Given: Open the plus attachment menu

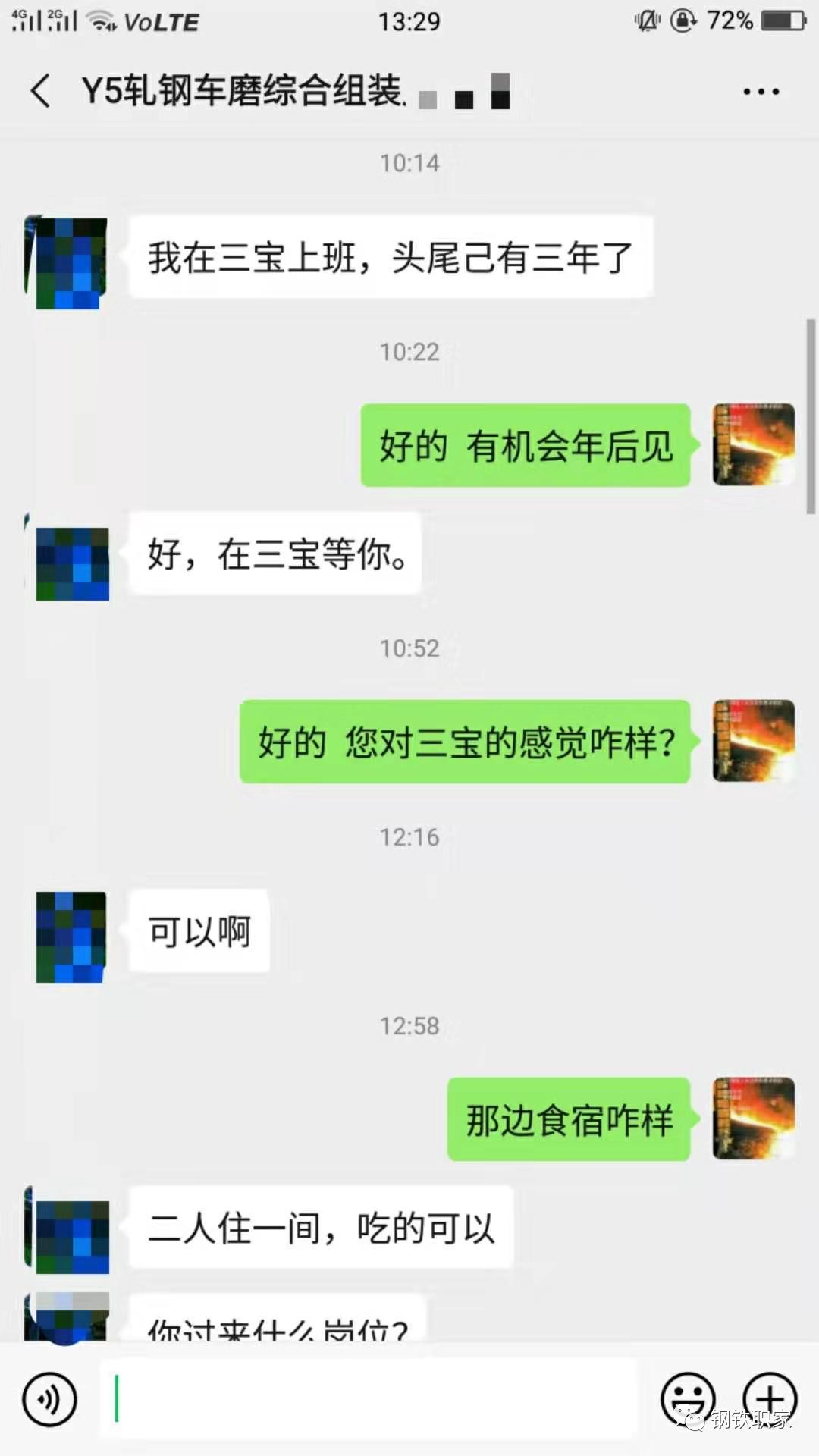Looking at the screenshot, I should point(770,1398).
